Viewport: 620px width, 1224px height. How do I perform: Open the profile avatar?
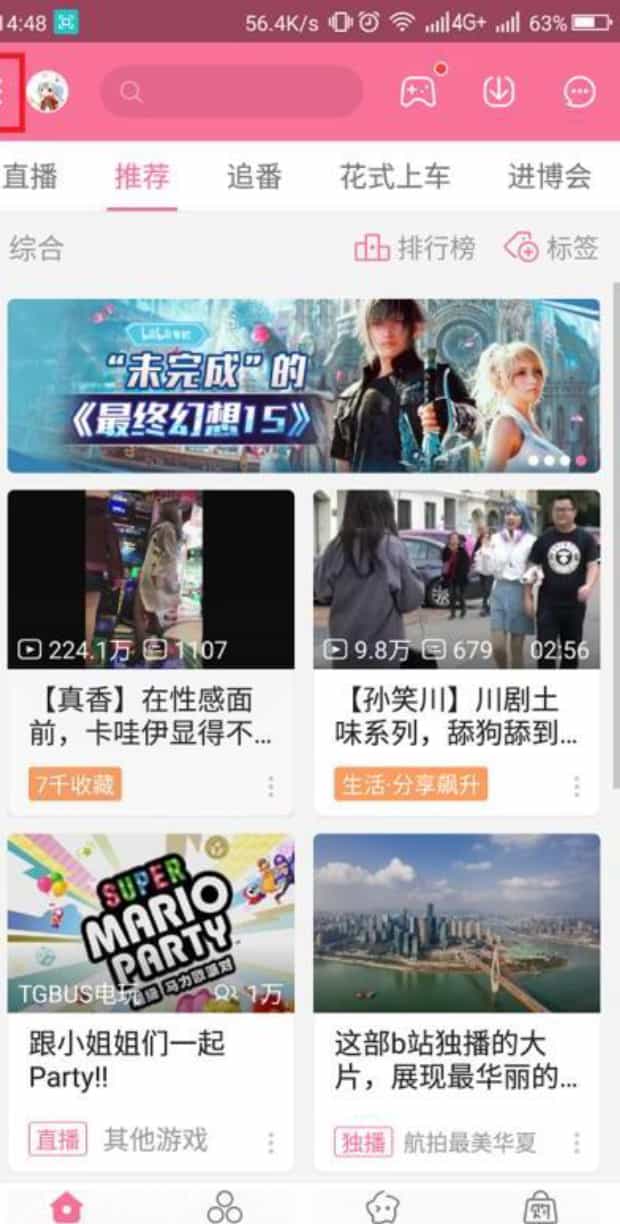47,92
